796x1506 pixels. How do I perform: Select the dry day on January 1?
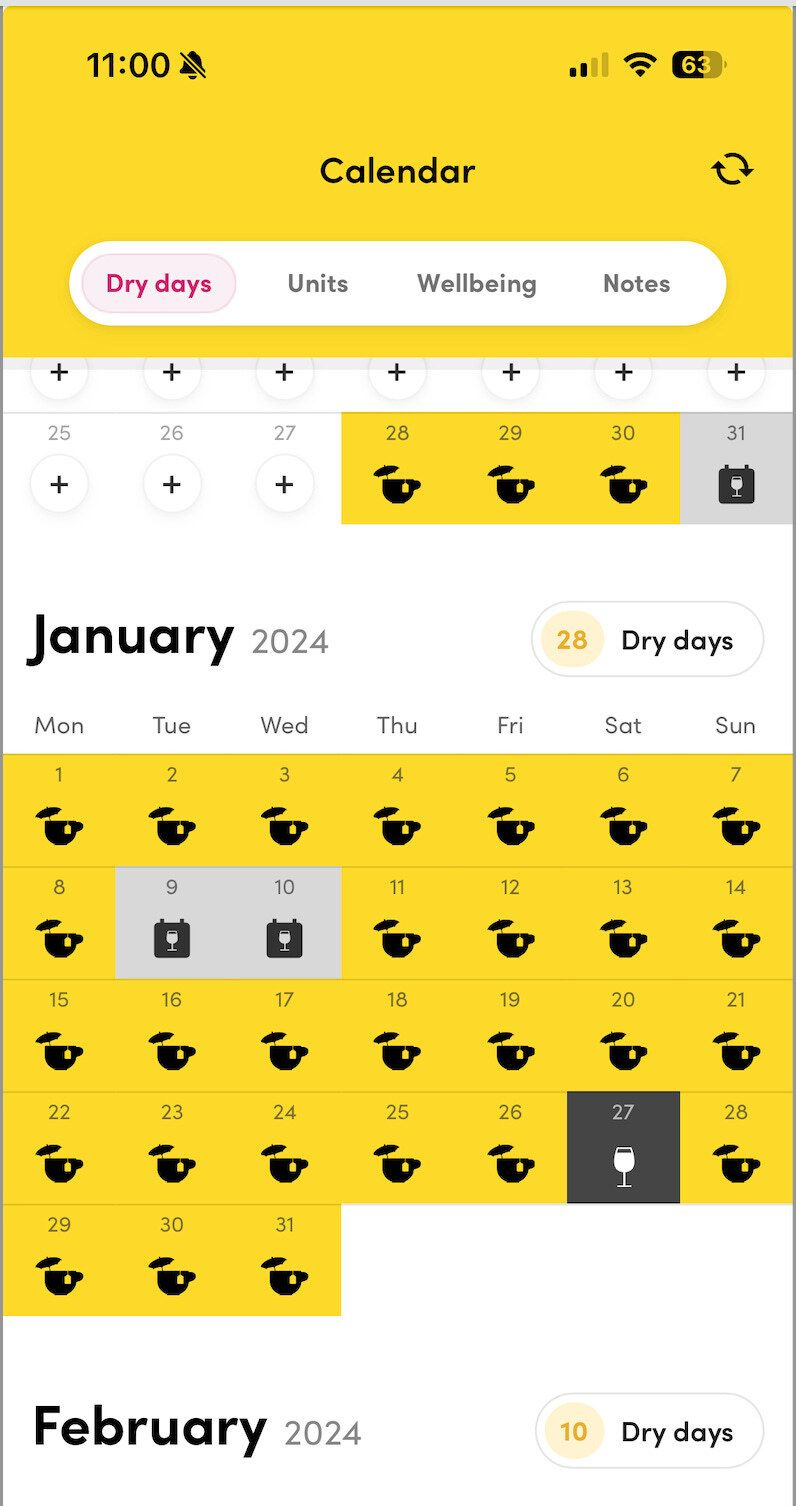click(x=59, y=810)
